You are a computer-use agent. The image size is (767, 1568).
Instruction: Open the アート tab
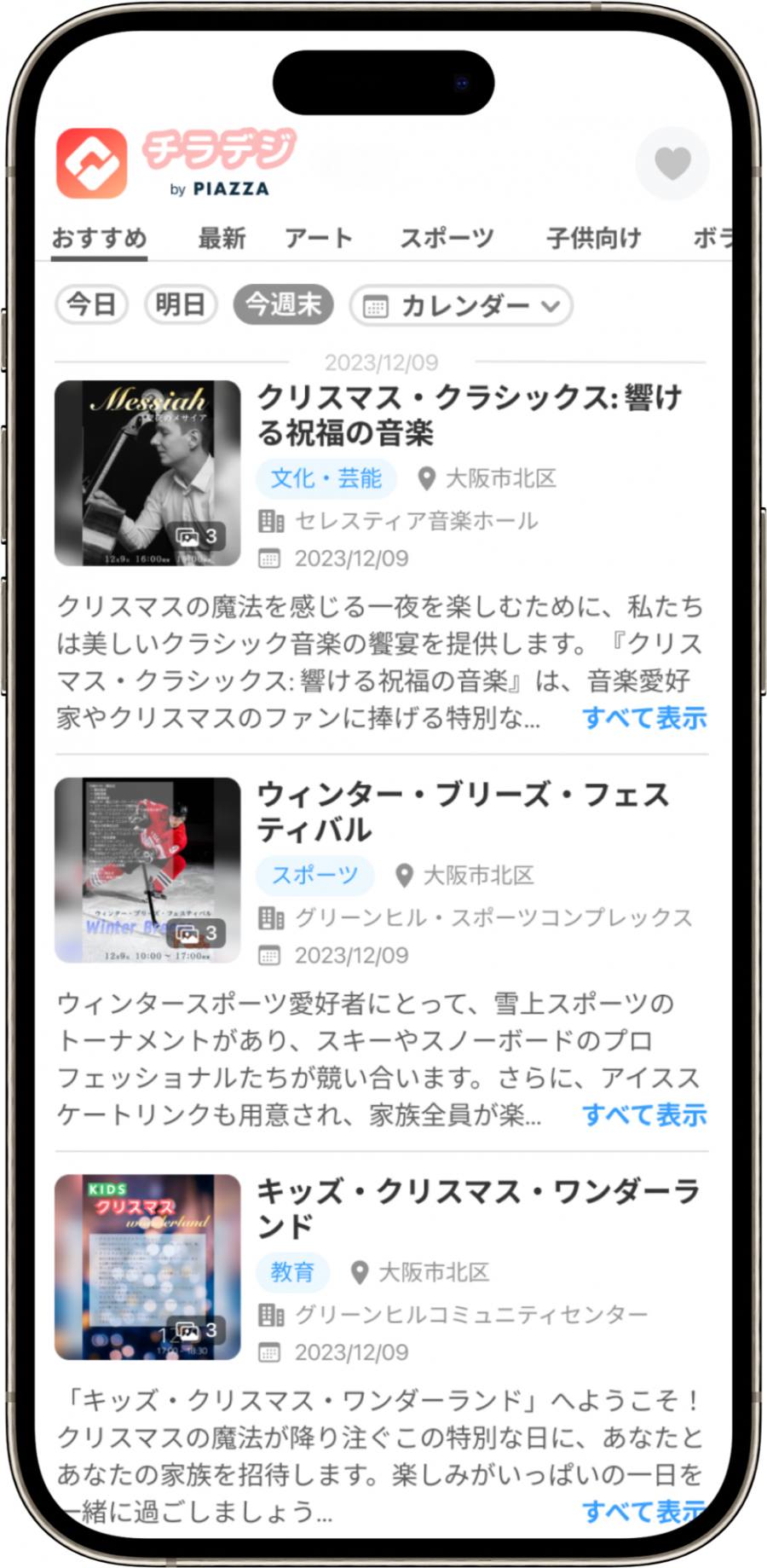(318, 238)
